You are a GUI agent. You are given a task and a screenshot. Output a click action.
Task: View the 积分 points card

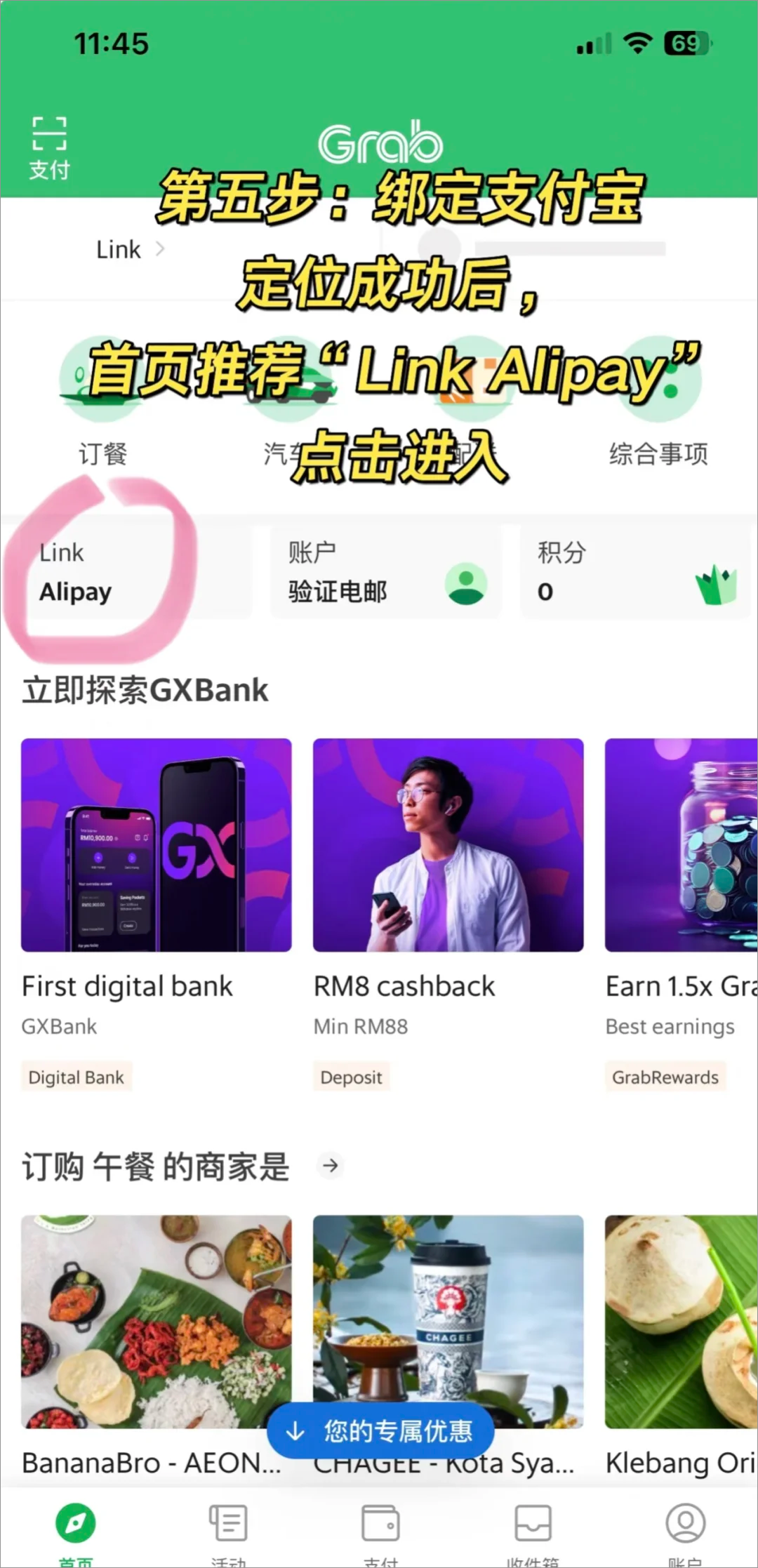coord(635,572)
